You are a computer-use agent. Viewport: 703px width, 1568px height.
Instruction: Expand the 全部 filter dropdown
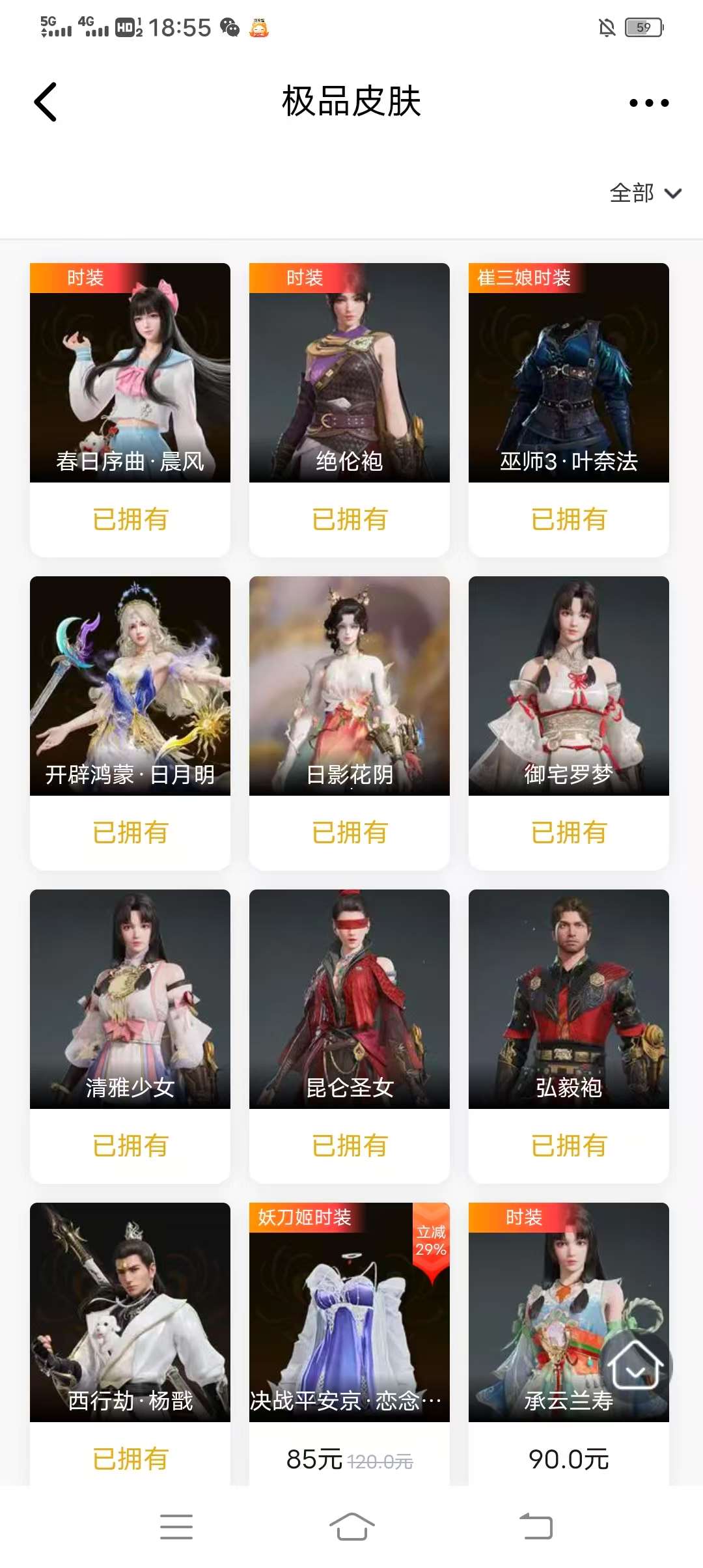(644, 193)
